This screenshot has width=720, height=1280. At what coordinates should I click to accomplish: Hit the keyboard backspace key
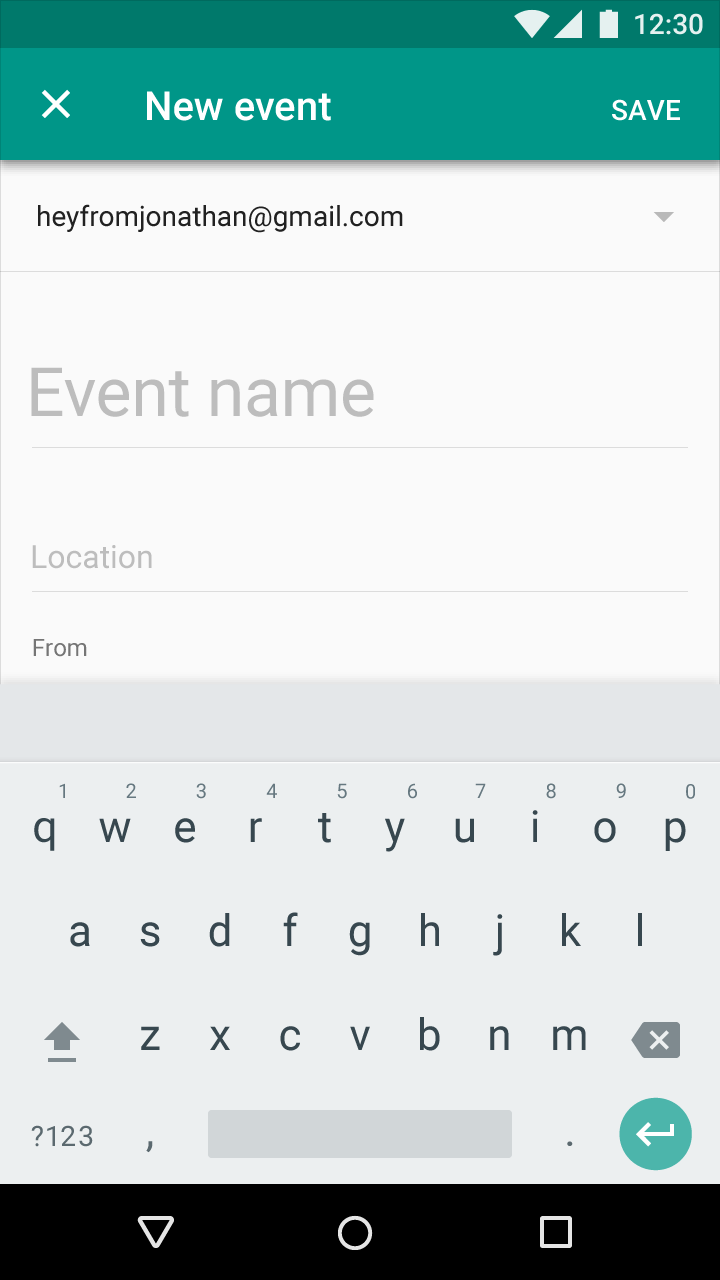pyautogui.click(x=656, y=1040)
